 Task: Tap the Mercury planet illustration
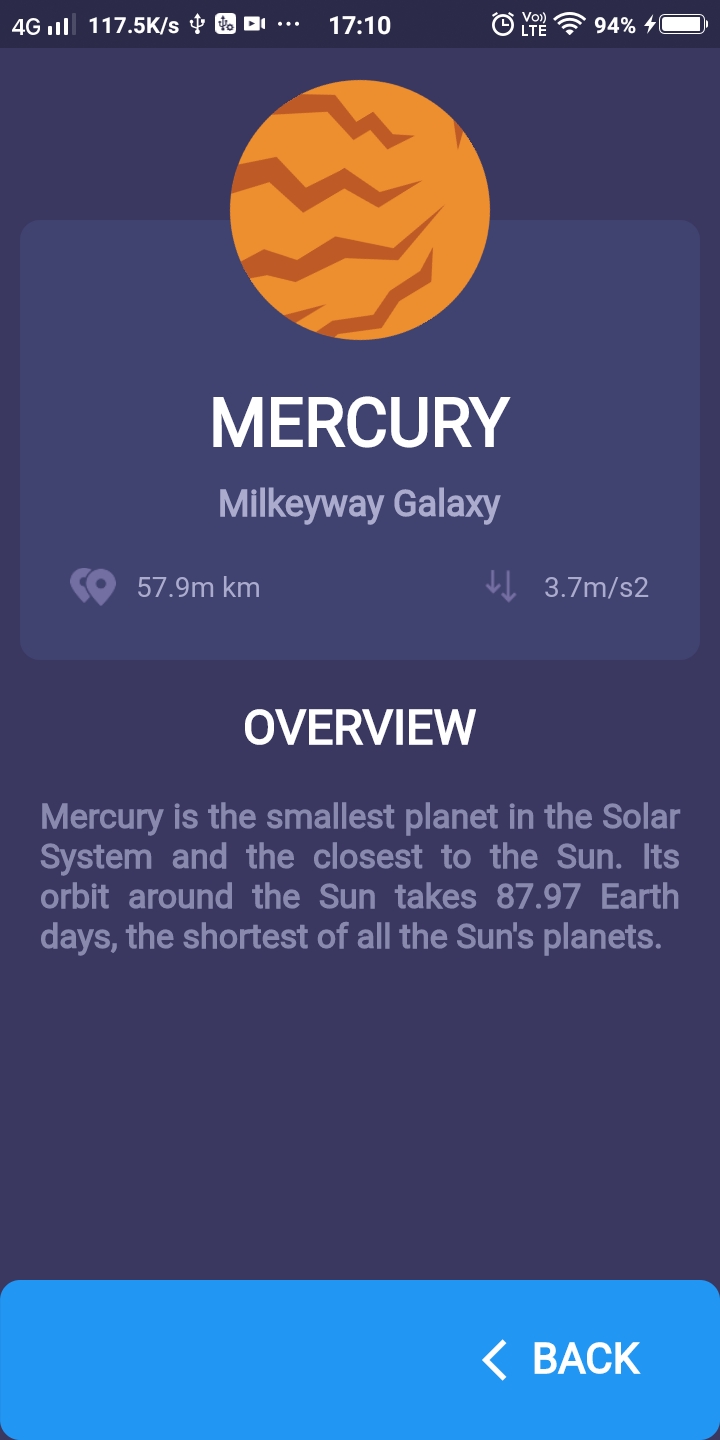360,210
